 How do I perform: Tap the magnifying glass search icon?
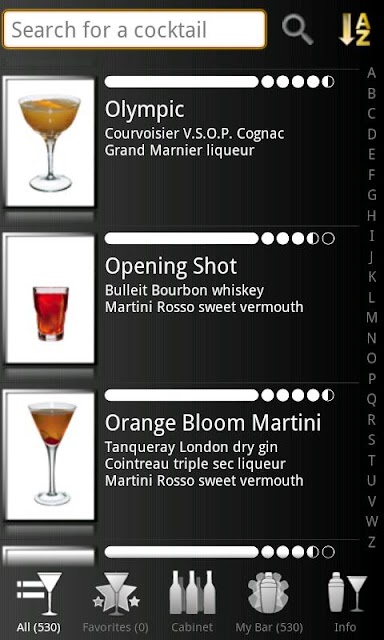coord(297,29)
